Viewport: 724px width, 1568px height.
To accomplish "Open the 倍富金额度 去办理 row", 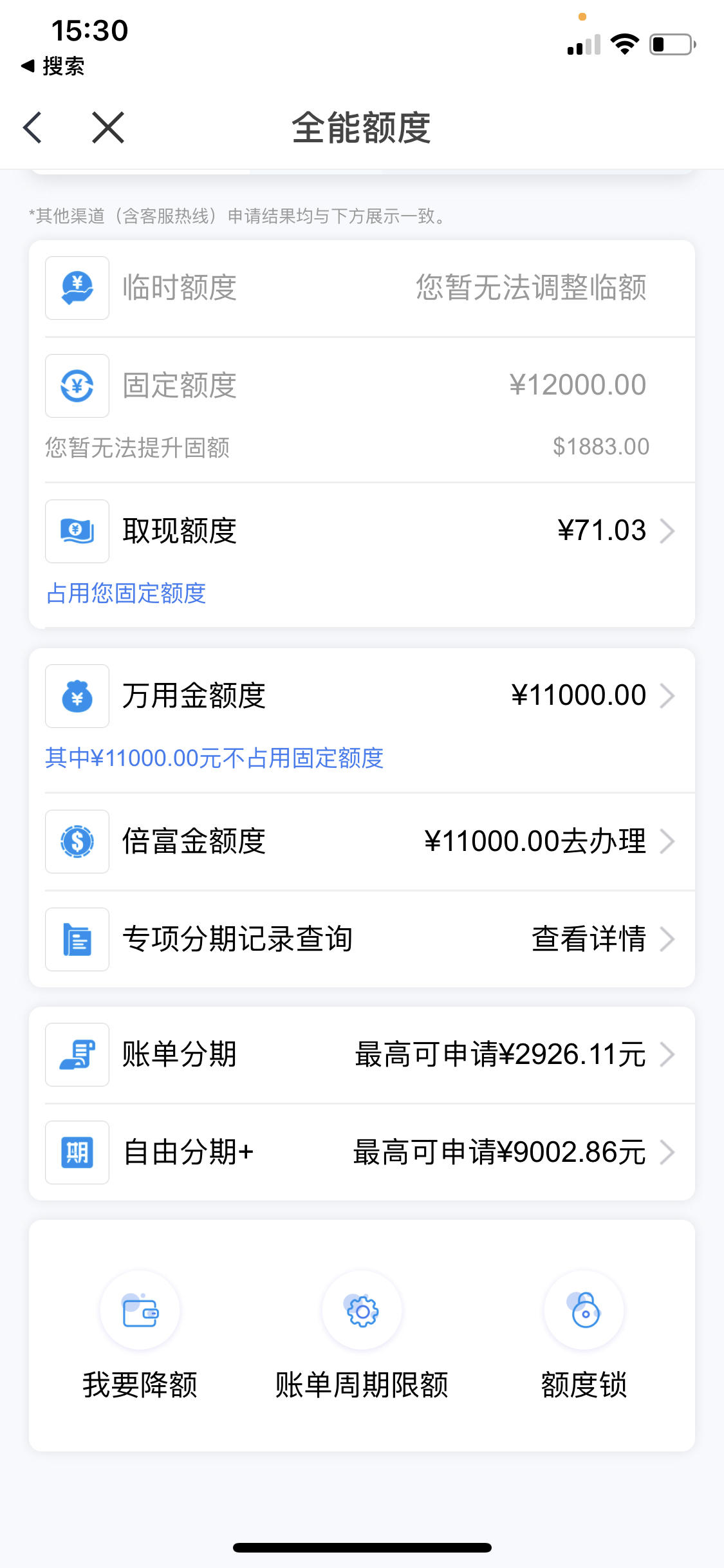I will point(362,842).
